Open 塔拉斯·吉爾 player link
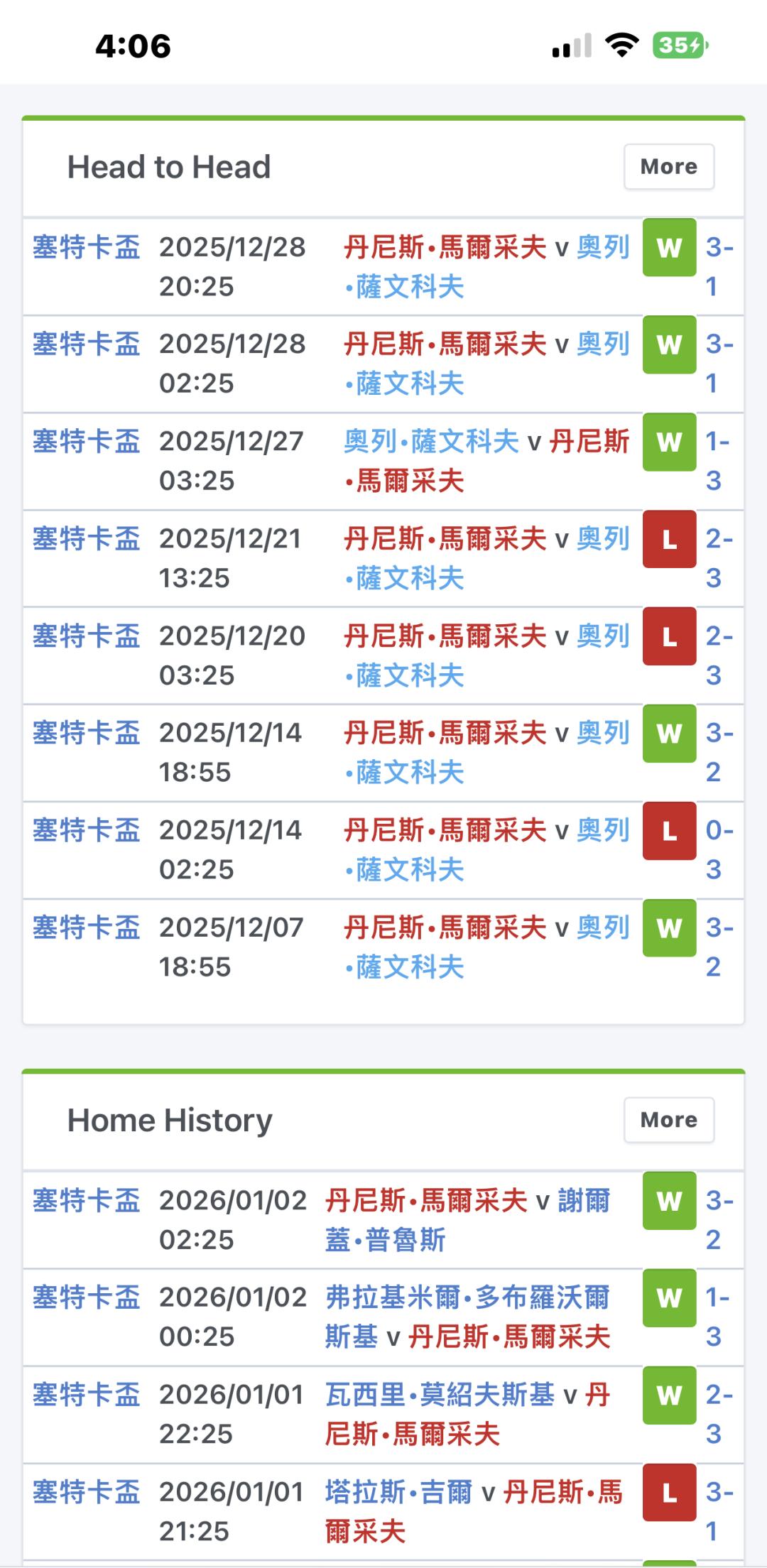767x1568 pixels. coord(399,1492)
